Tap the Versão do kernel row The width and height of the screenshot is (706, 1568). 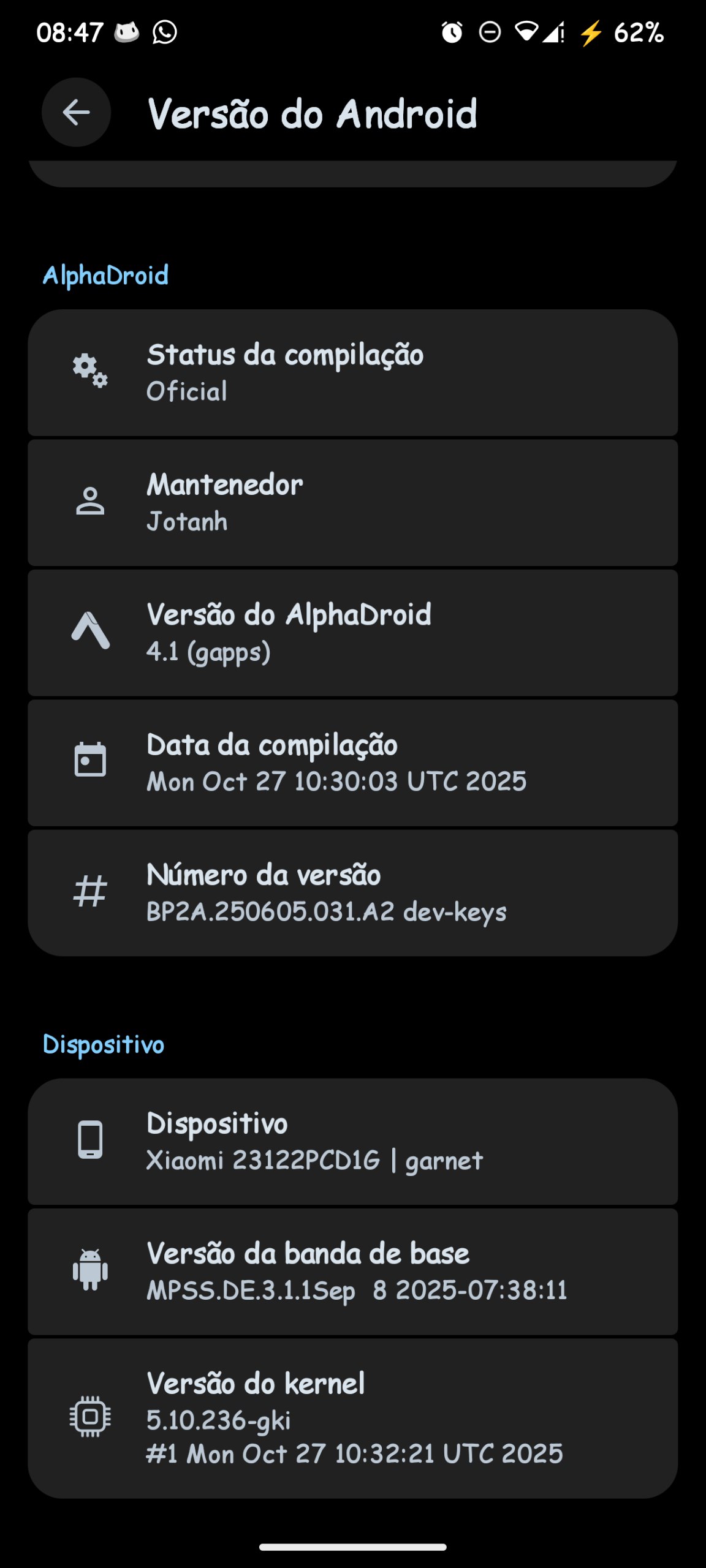353,1409
